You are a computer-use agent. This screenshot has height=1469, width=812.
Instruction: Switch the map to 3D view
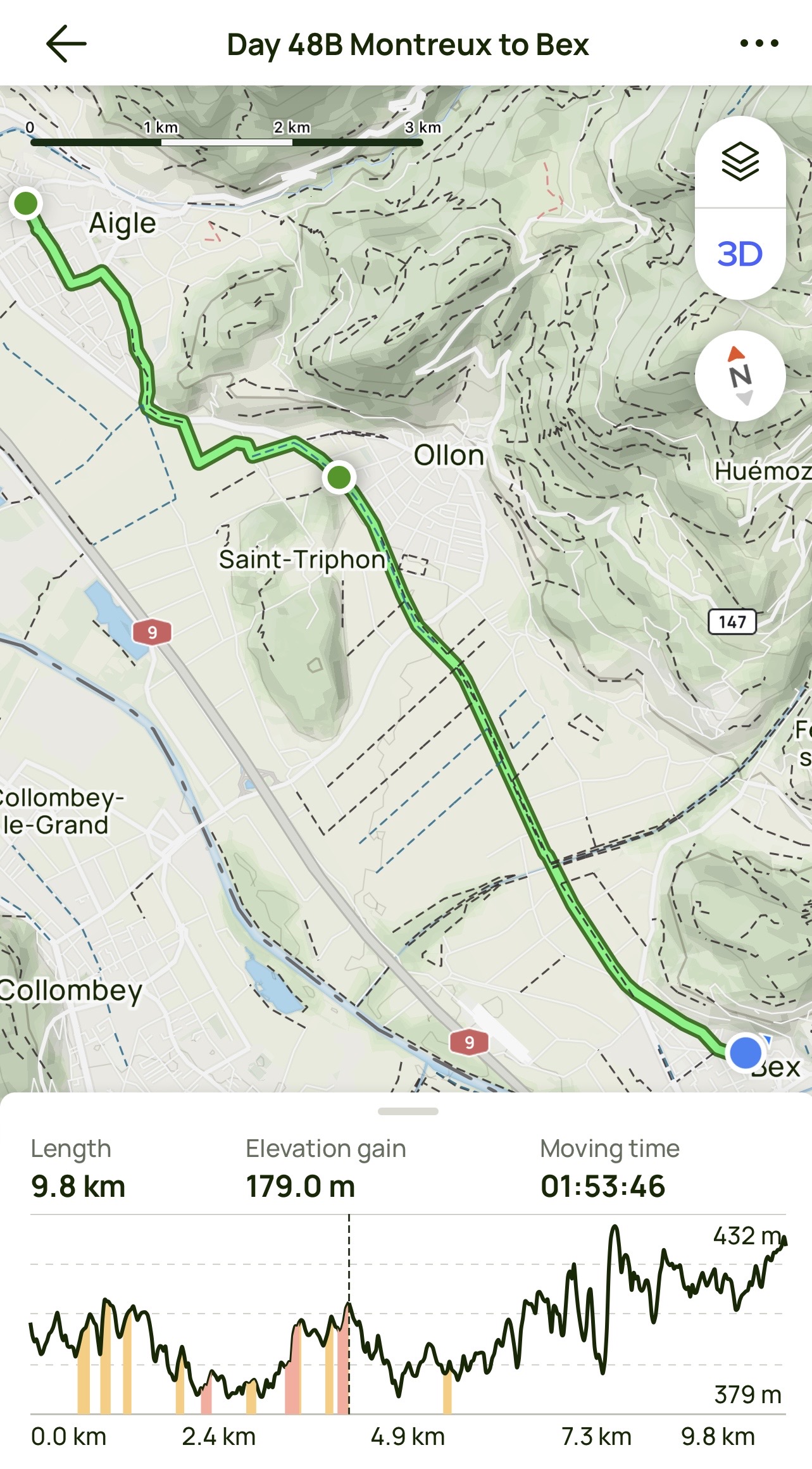pyautogui.click(x=740, y=254)
